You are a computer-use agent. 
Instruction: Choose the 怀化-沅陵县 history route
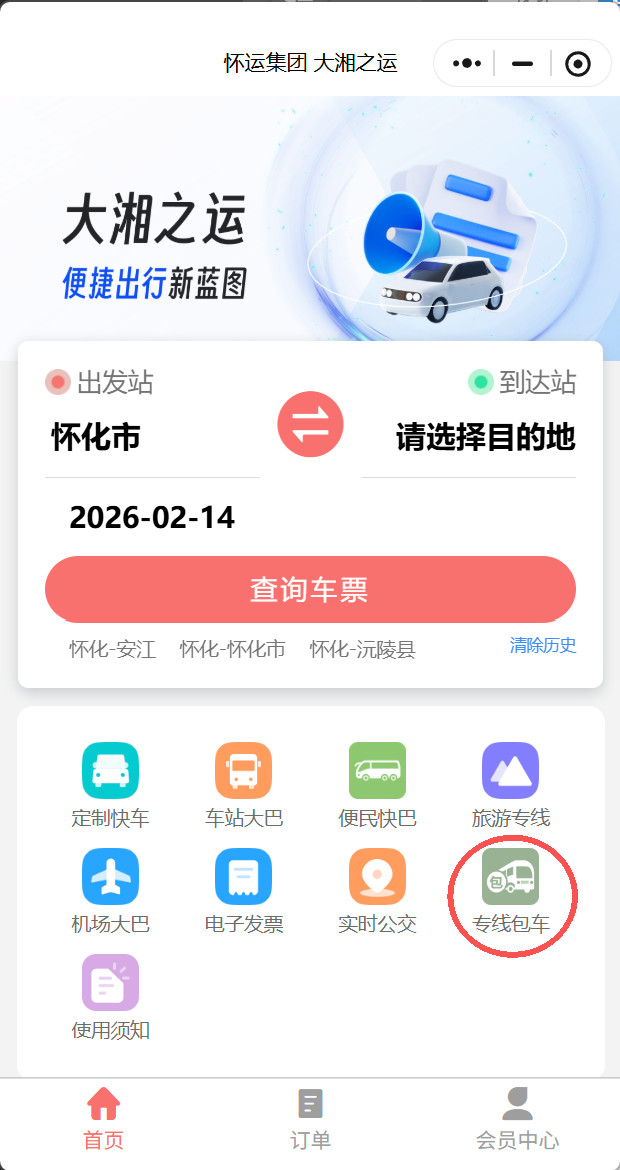362,649
